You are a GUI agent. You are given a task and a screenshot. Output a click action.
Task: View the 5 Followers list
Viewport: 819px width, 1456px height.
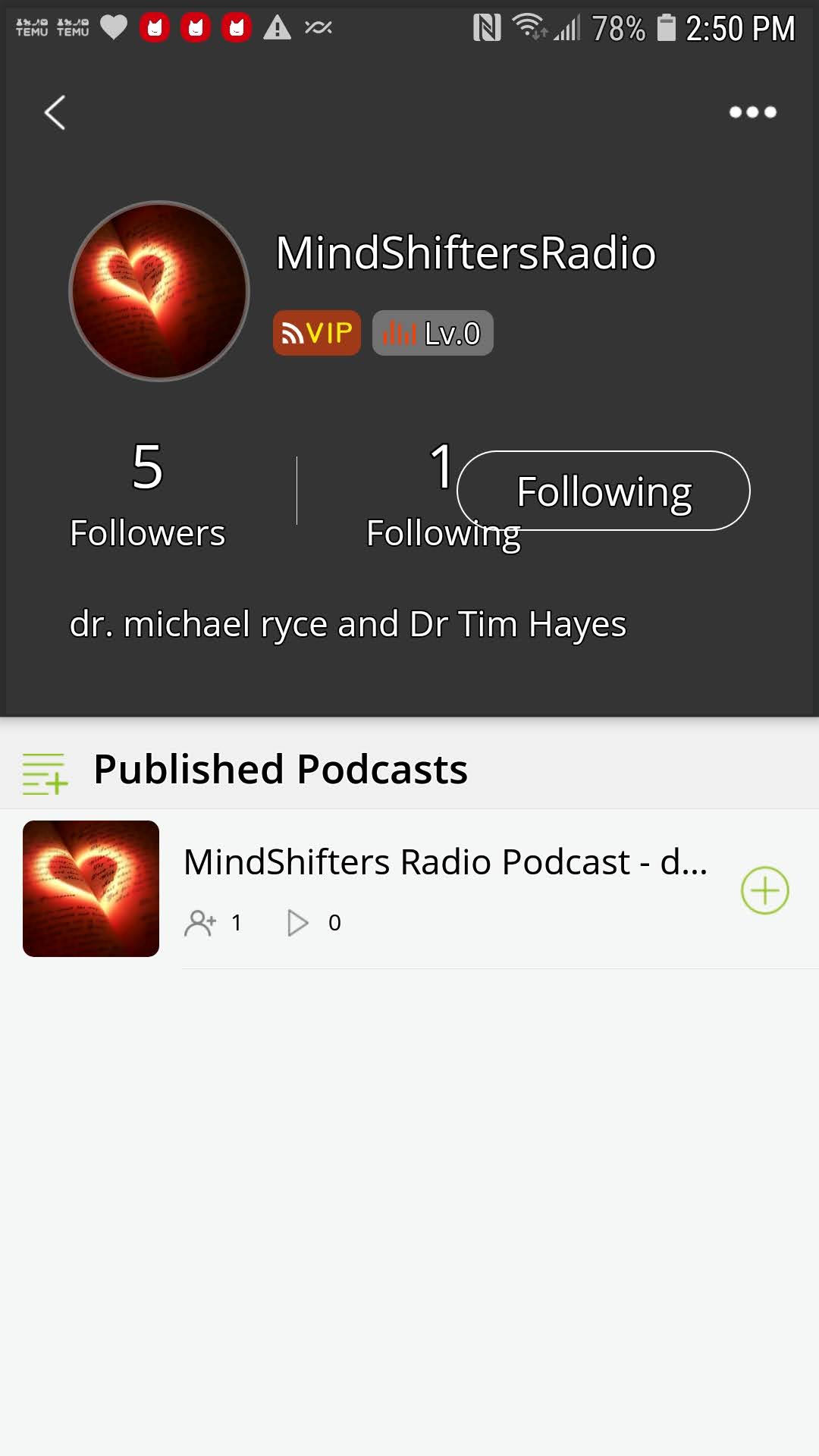pos(147,494)
